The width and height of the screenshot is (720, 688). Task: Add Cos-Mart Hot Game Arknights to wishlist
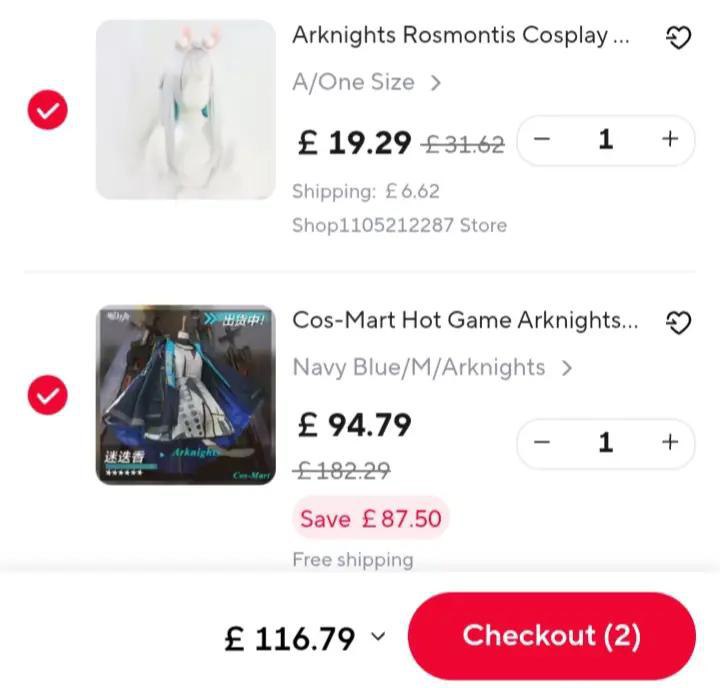click(678, 322)
